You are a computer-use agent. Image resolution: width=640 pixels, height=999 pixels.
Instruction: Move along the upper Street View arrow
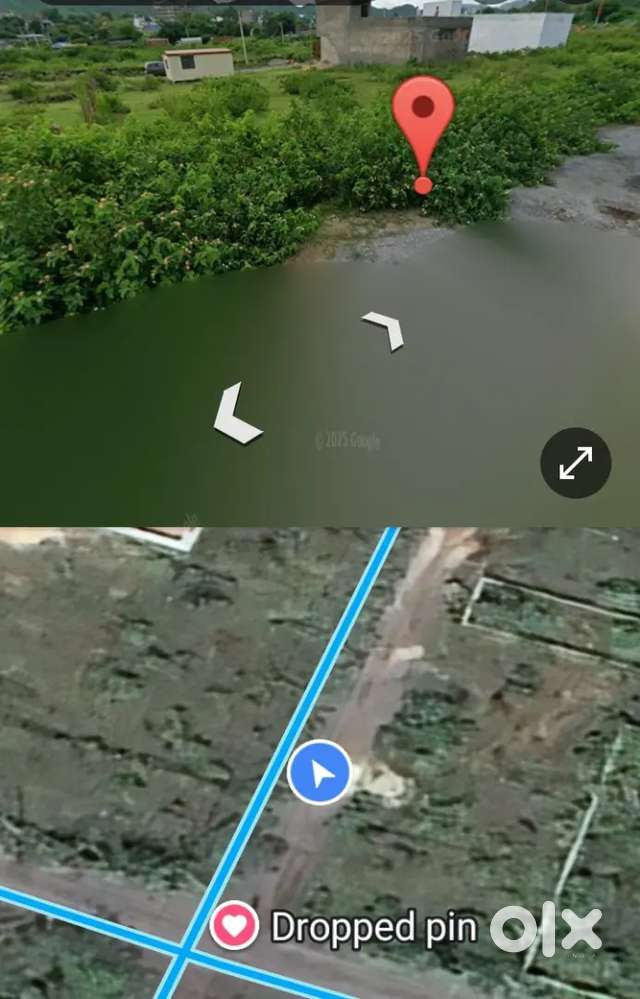tap(384, 329)
